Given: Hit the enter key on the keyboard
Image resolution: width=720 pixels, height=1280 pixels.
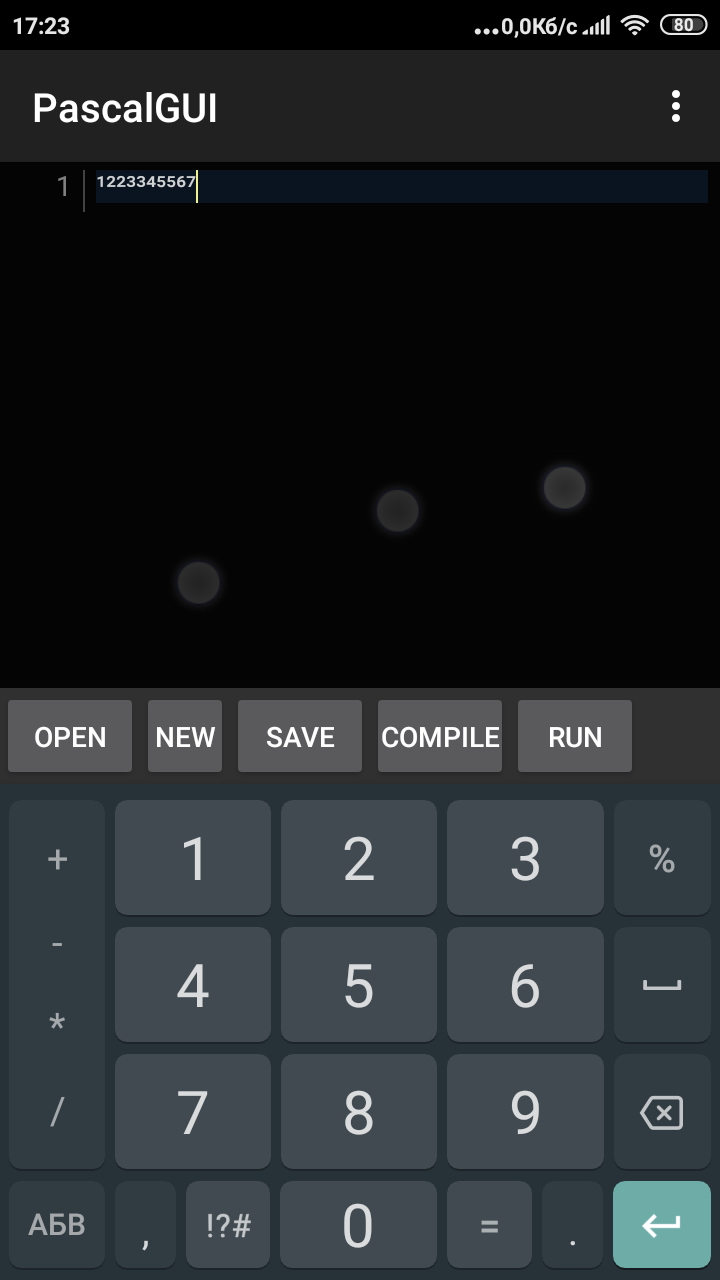Looking at the screenshot, I should pos(661,1225).
